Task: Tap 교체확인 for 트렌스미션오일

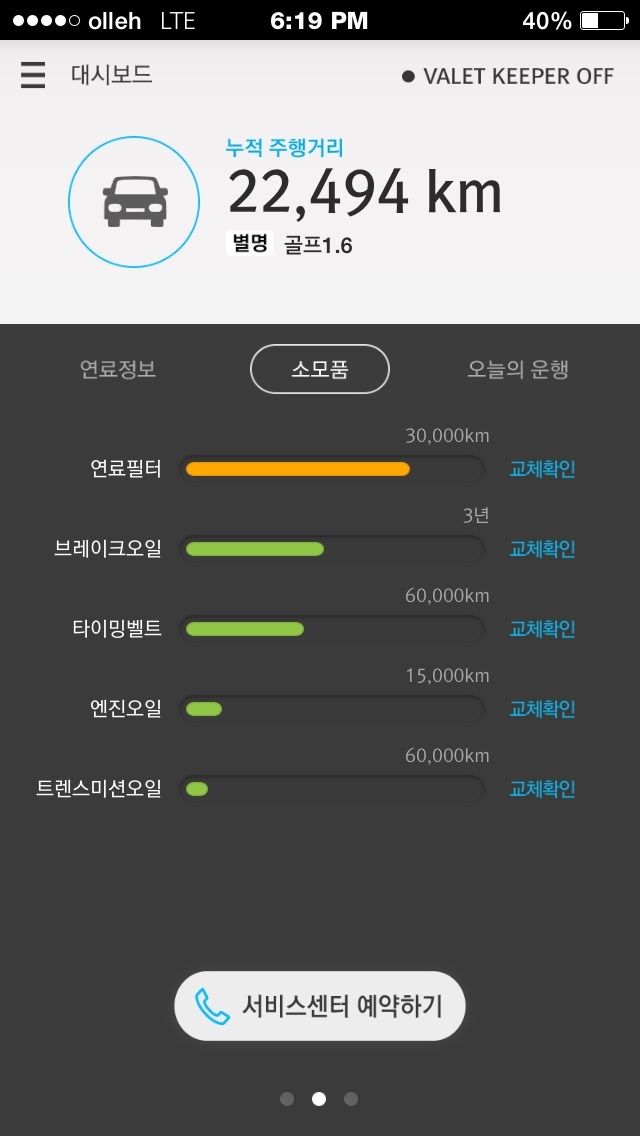Action: (x=542, y=788)
